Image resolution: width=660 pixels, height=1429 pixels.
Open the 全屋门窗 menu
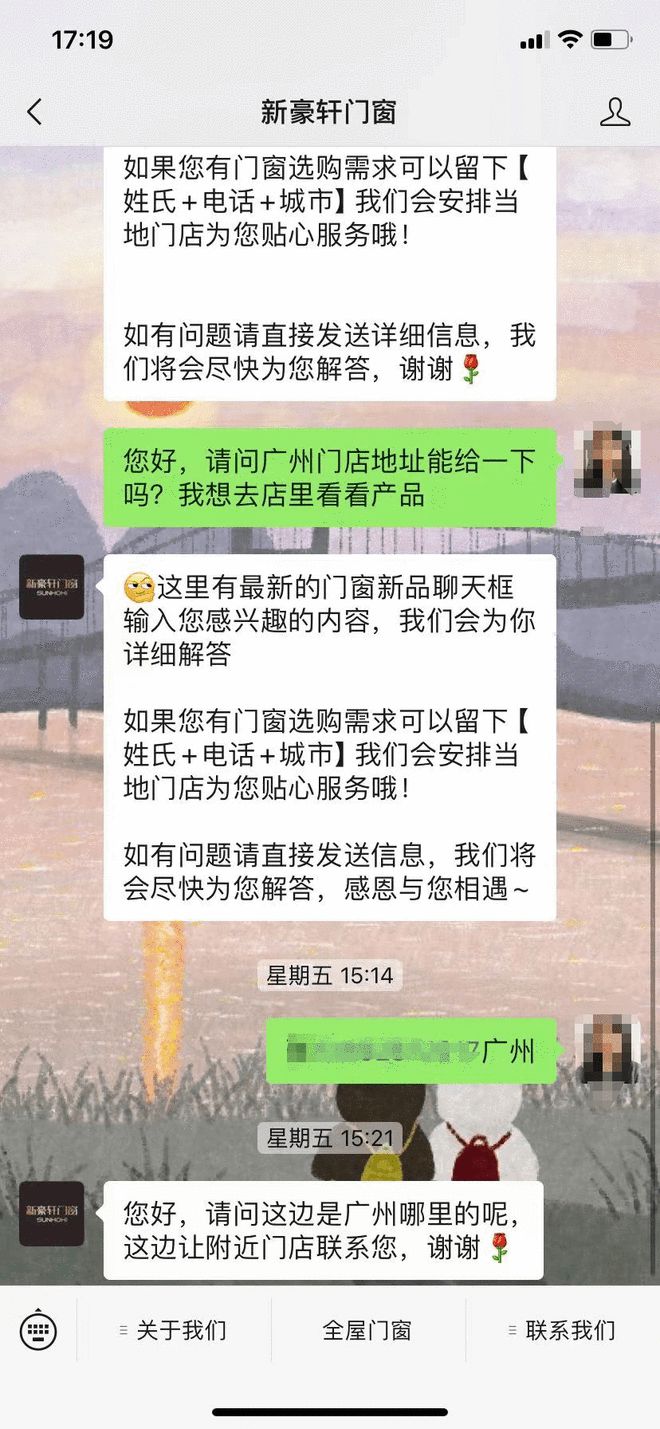(367, 1330)
